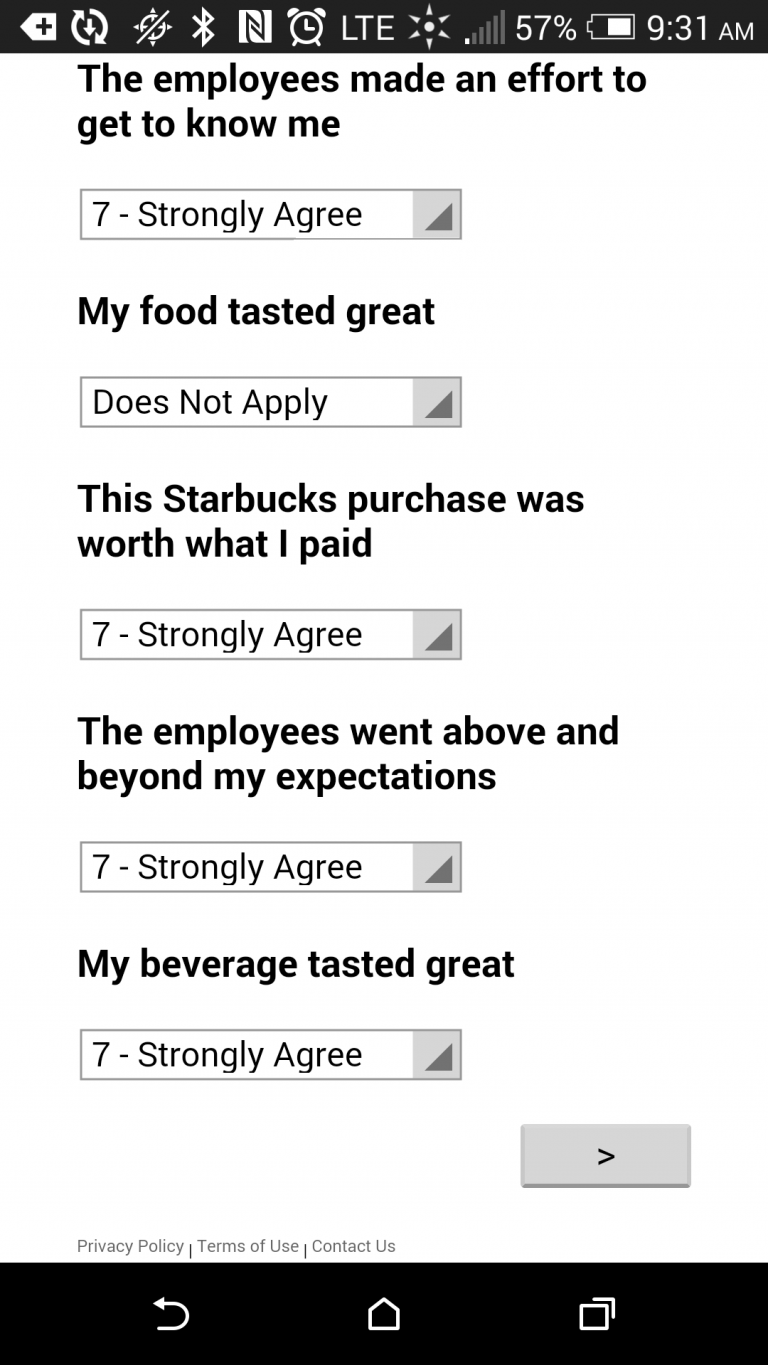The width and height of the screenshot is (768, 1365).
Task: Open the Privacy Policy link
Action: click(130, 1246)
